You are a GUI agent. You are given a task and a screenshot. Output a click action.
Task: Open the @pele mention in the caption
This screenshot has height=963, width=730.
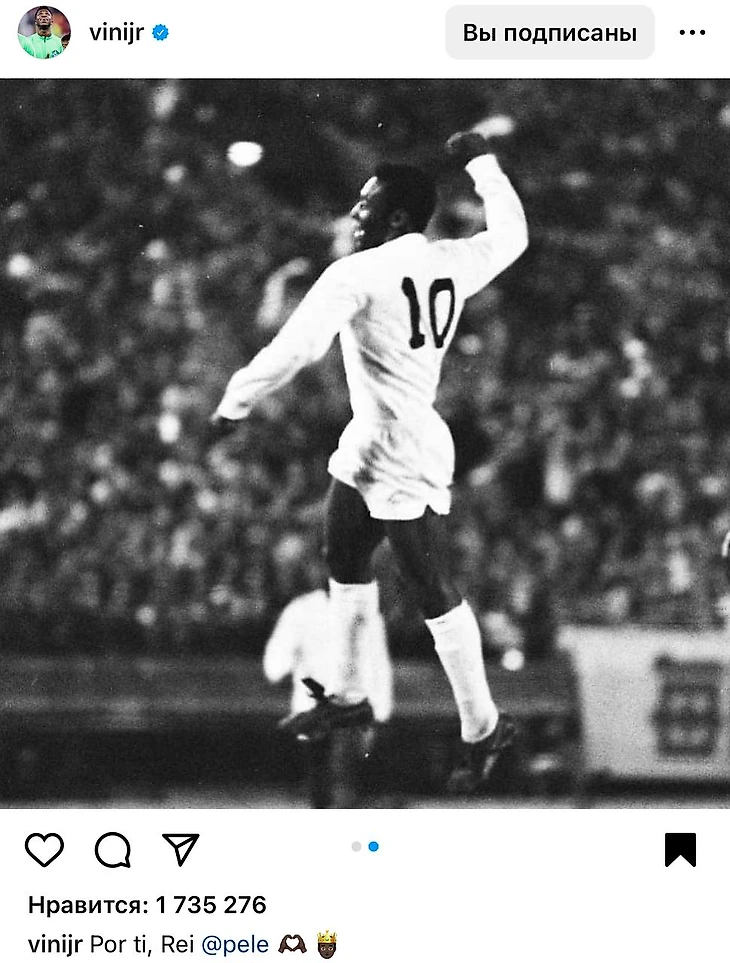(235, 943)
